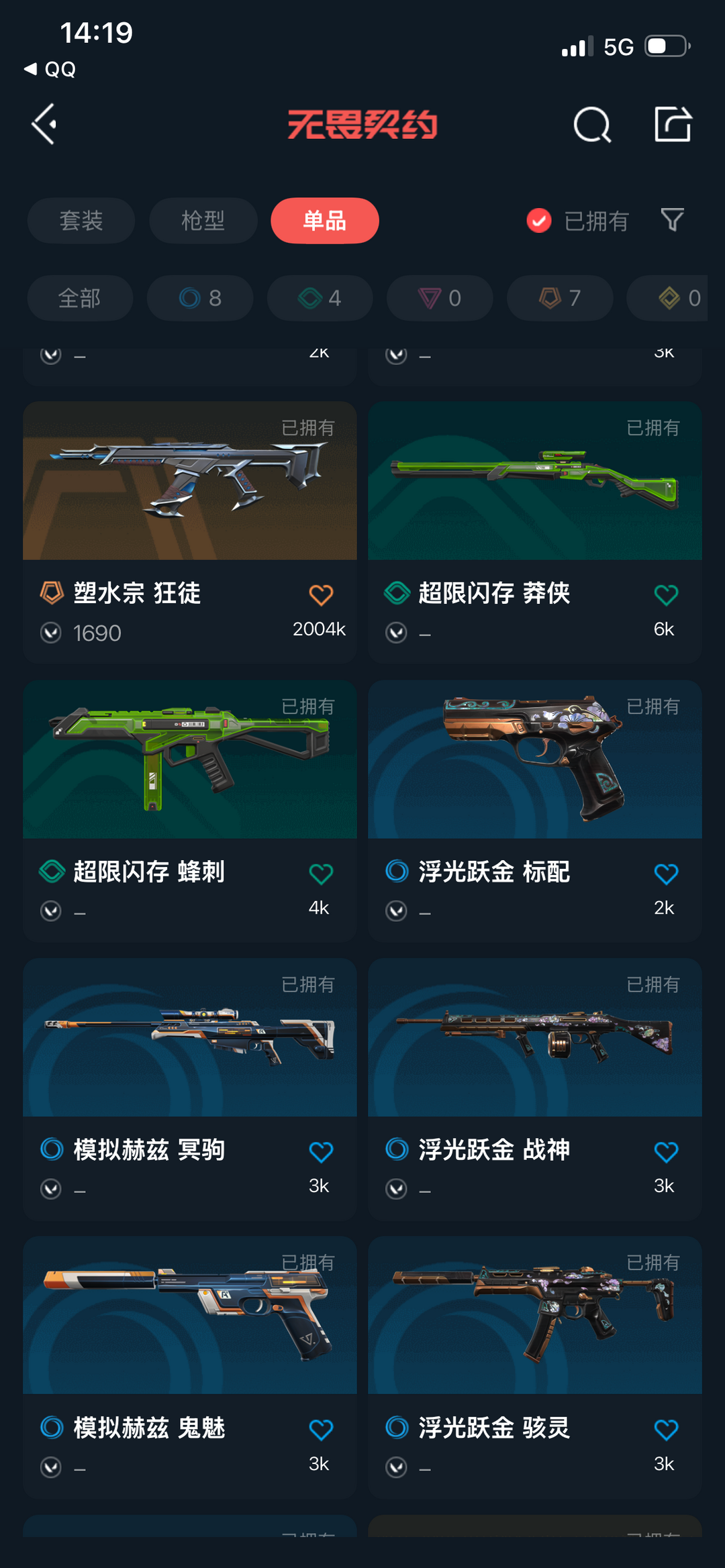Tap the search icon
The image size is (725, 1568).
click(591, 124)
